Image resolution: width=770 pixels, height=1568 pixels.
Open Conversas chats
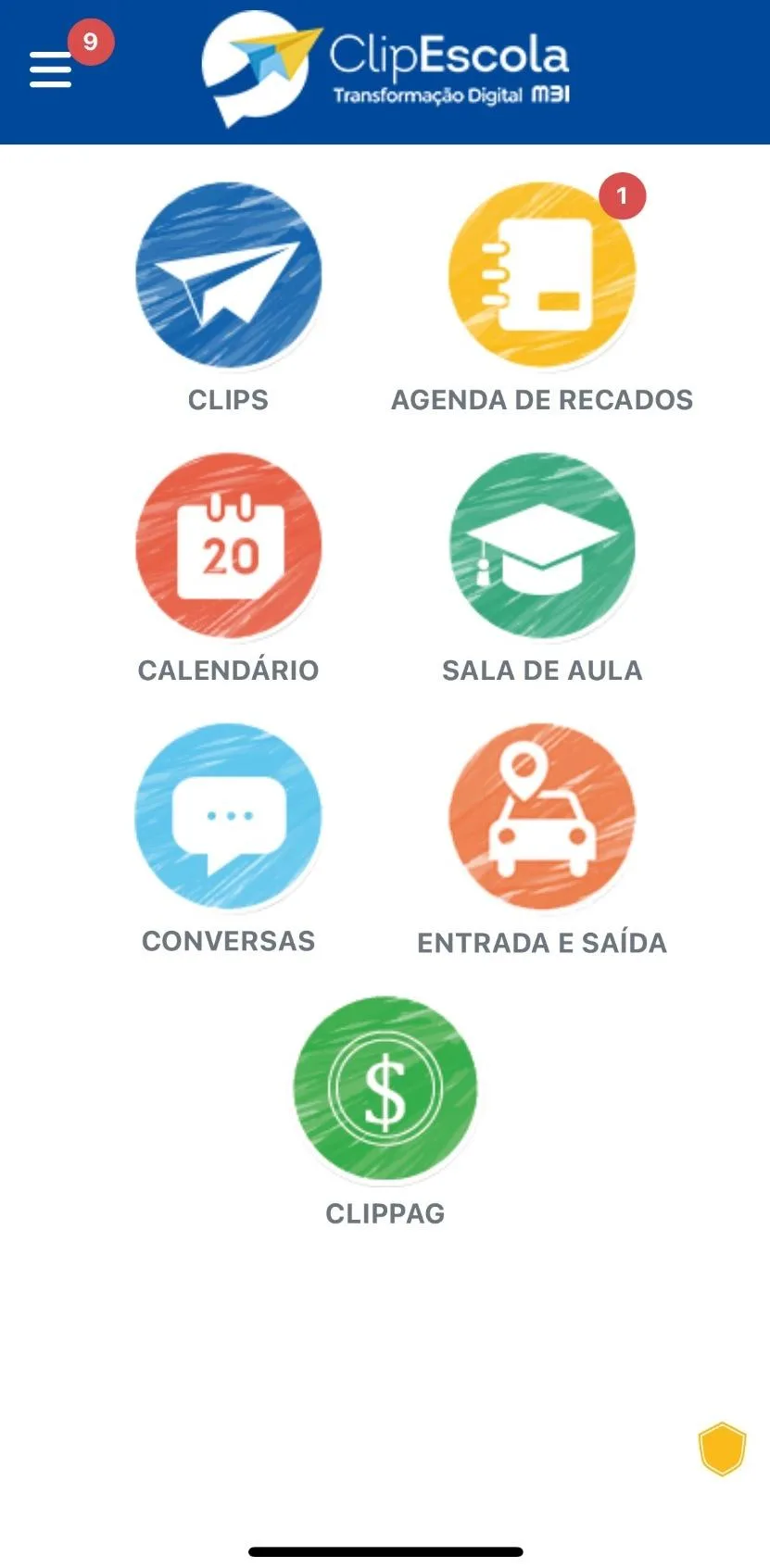click(229, 816)
